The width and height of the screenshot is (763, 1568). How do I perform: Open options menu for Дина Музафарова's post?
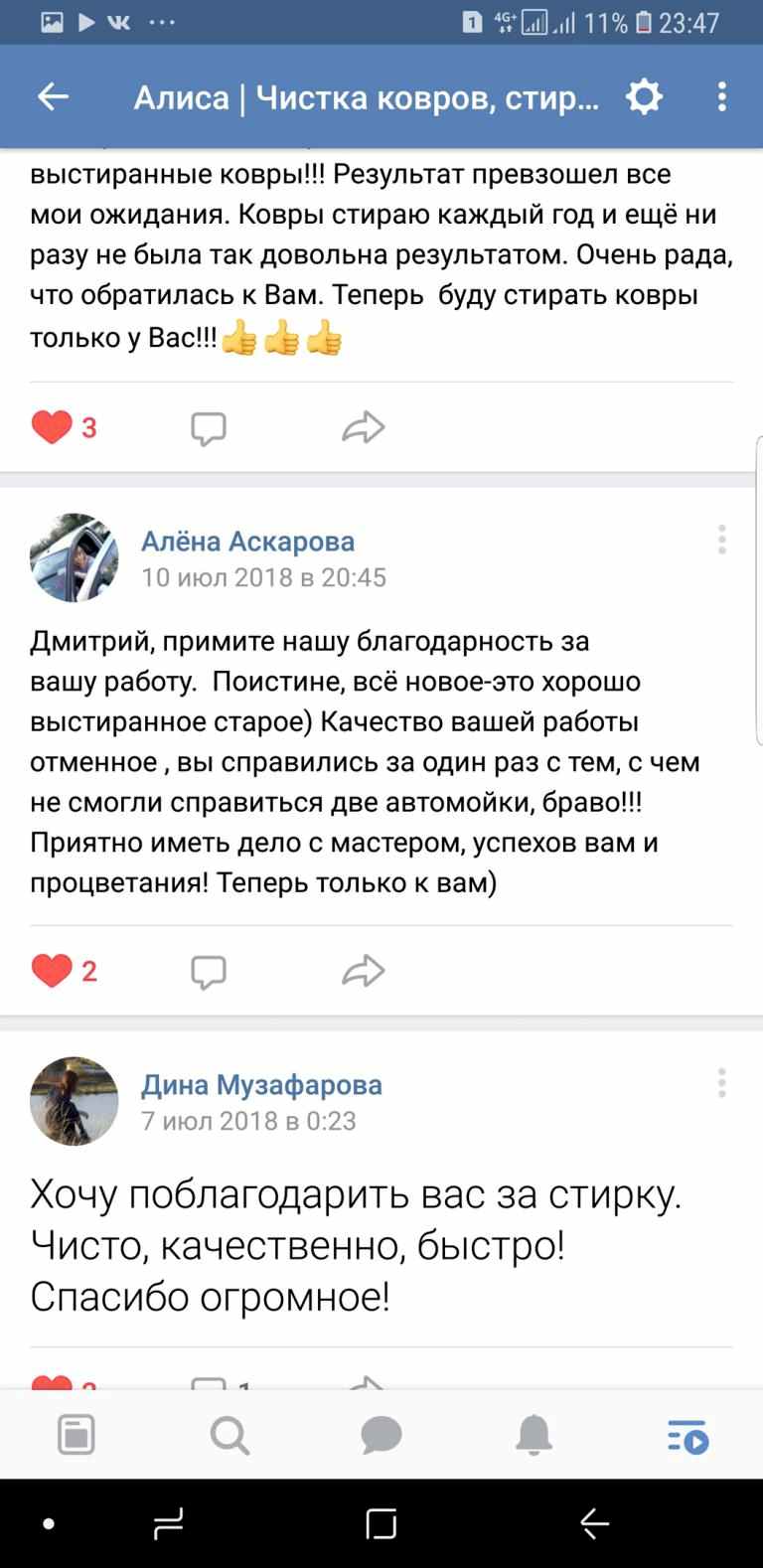pos(722,1082)
